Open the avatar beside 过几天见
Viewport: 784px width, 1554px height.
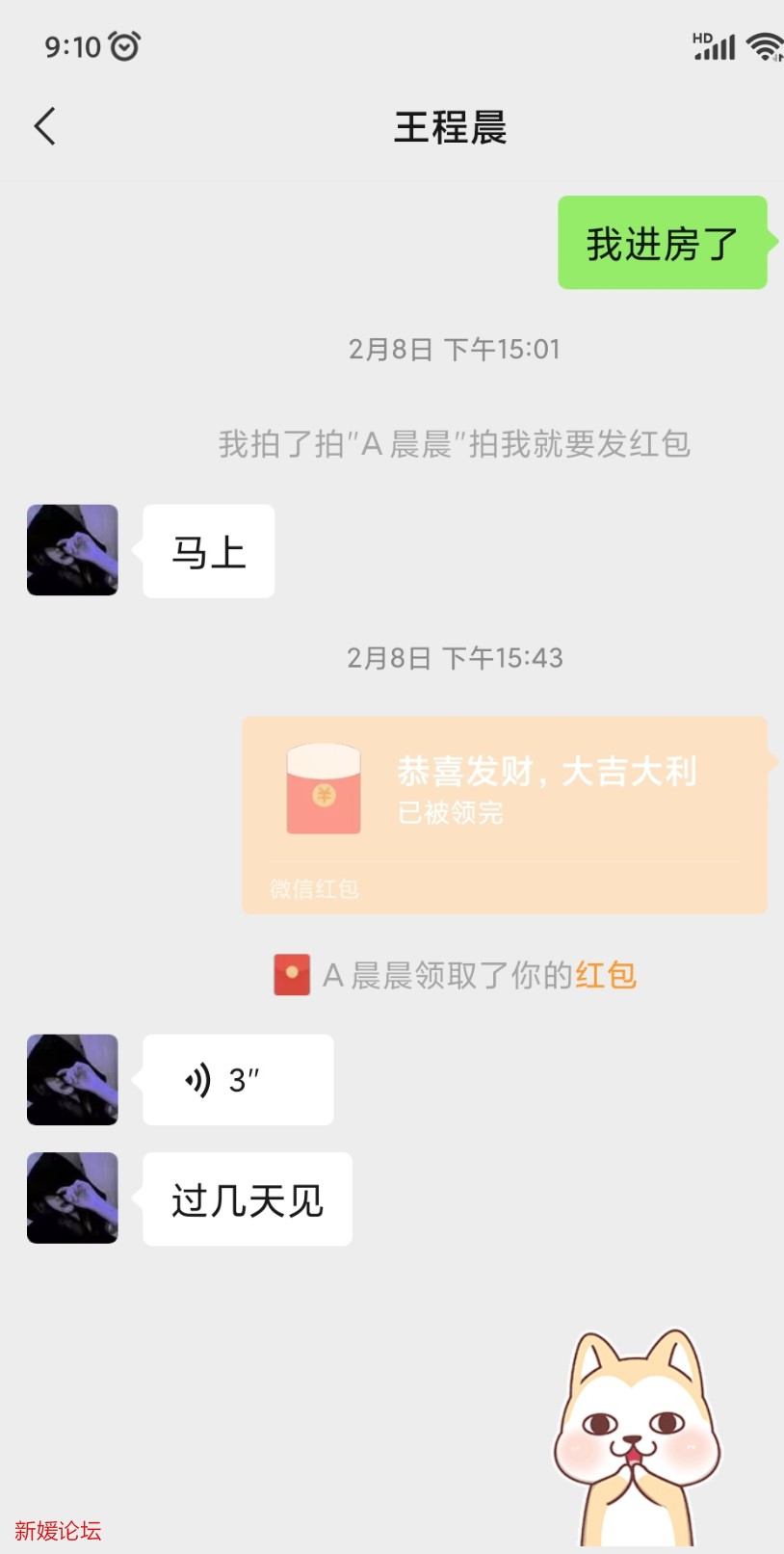point(72,1198)
